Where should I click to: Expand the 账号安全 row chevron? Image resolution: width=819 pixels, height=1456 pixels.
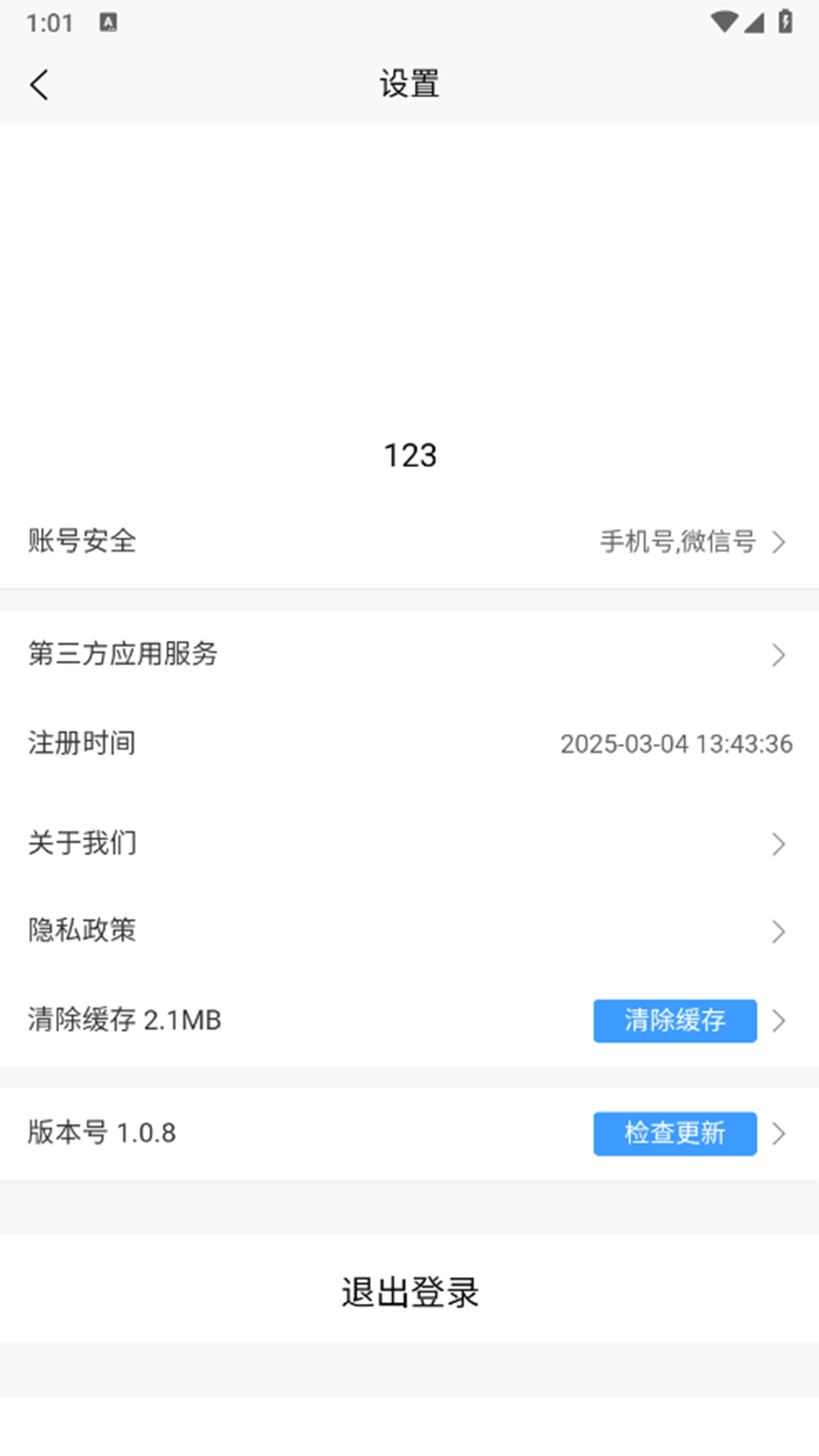779,543
